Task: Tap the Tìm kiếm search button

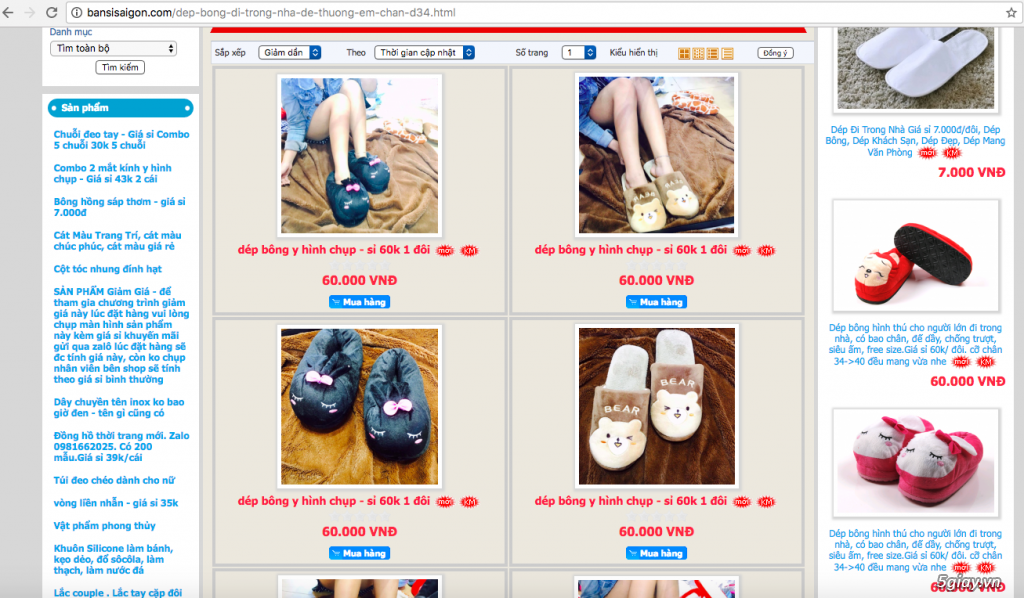Action: click(x=120, y=67)
